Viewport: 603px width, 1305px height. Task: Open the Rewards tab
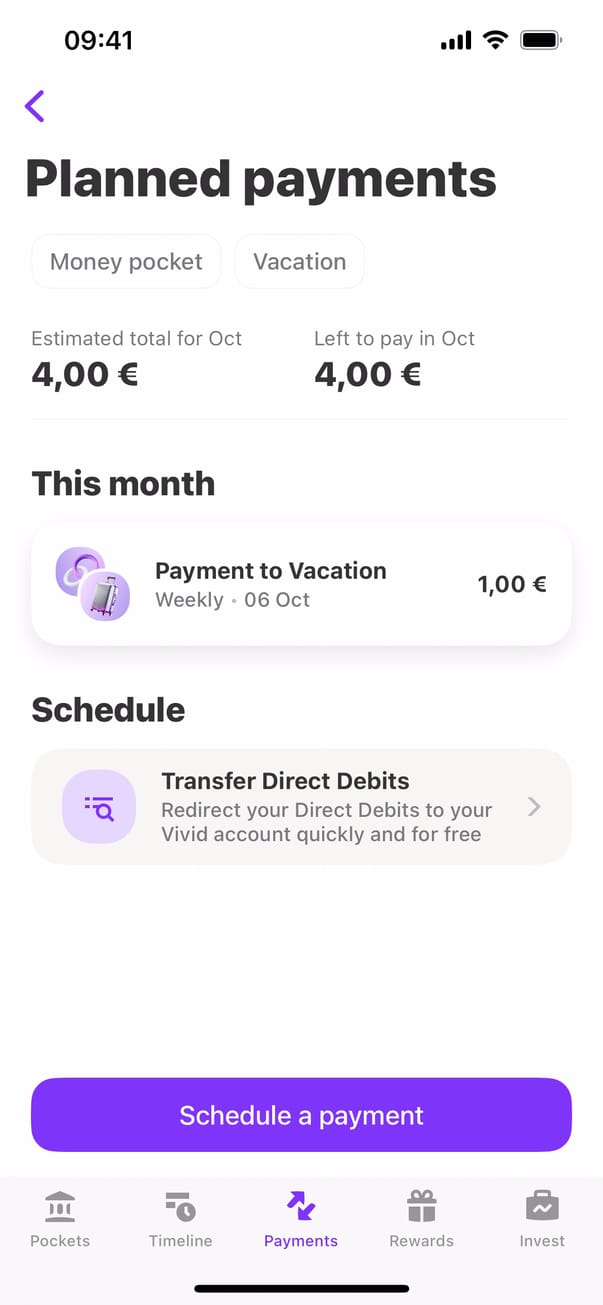tap(421, 1219)
